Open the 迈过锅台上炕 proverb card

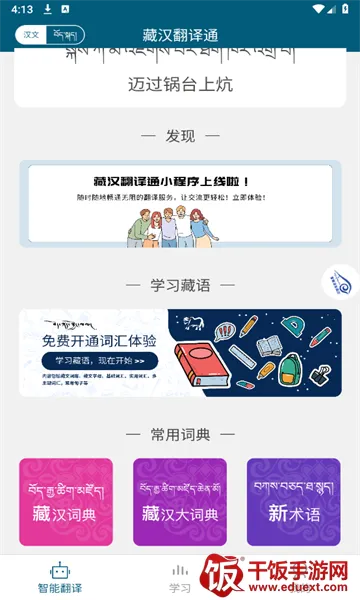180,78
